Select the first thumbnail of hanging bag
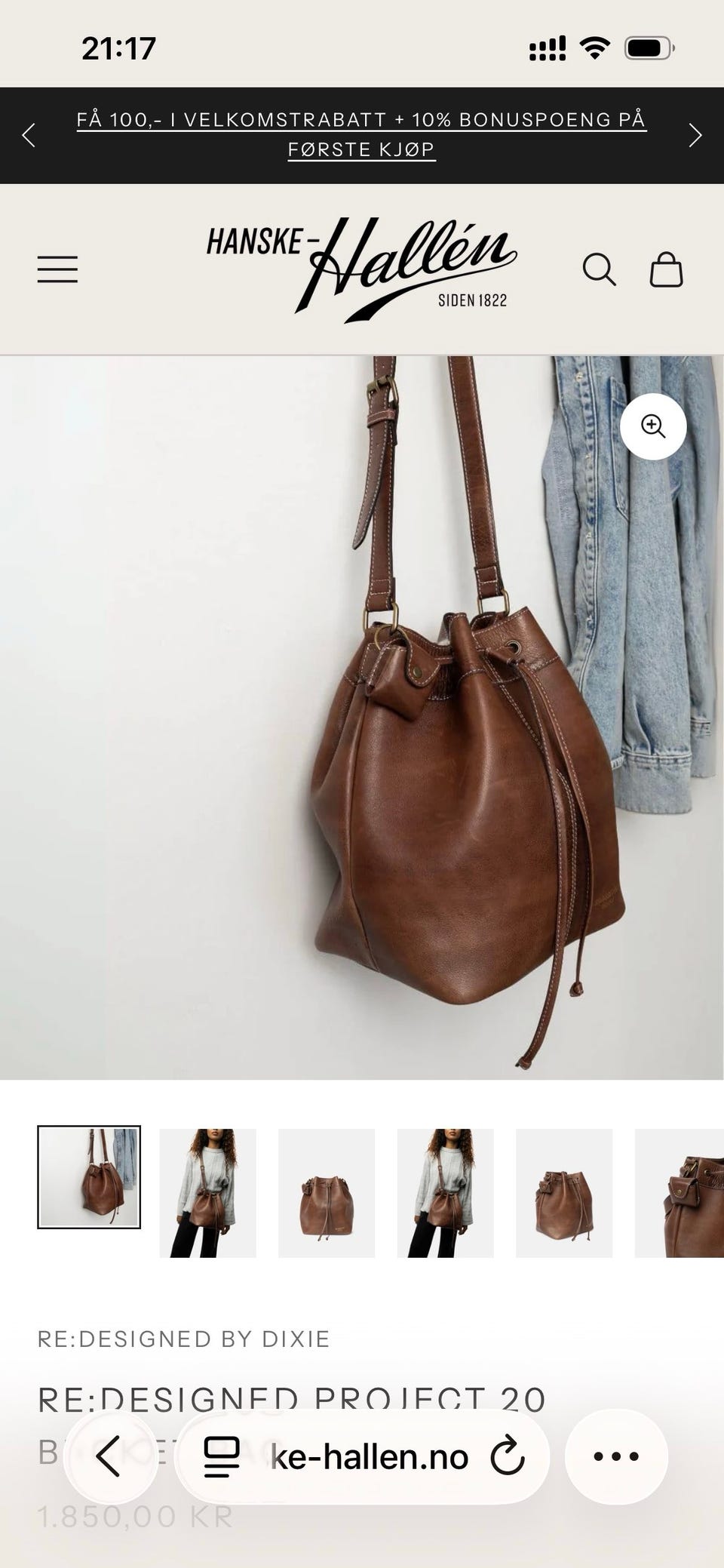The image size is (724, 1568). click(89, 1177)
